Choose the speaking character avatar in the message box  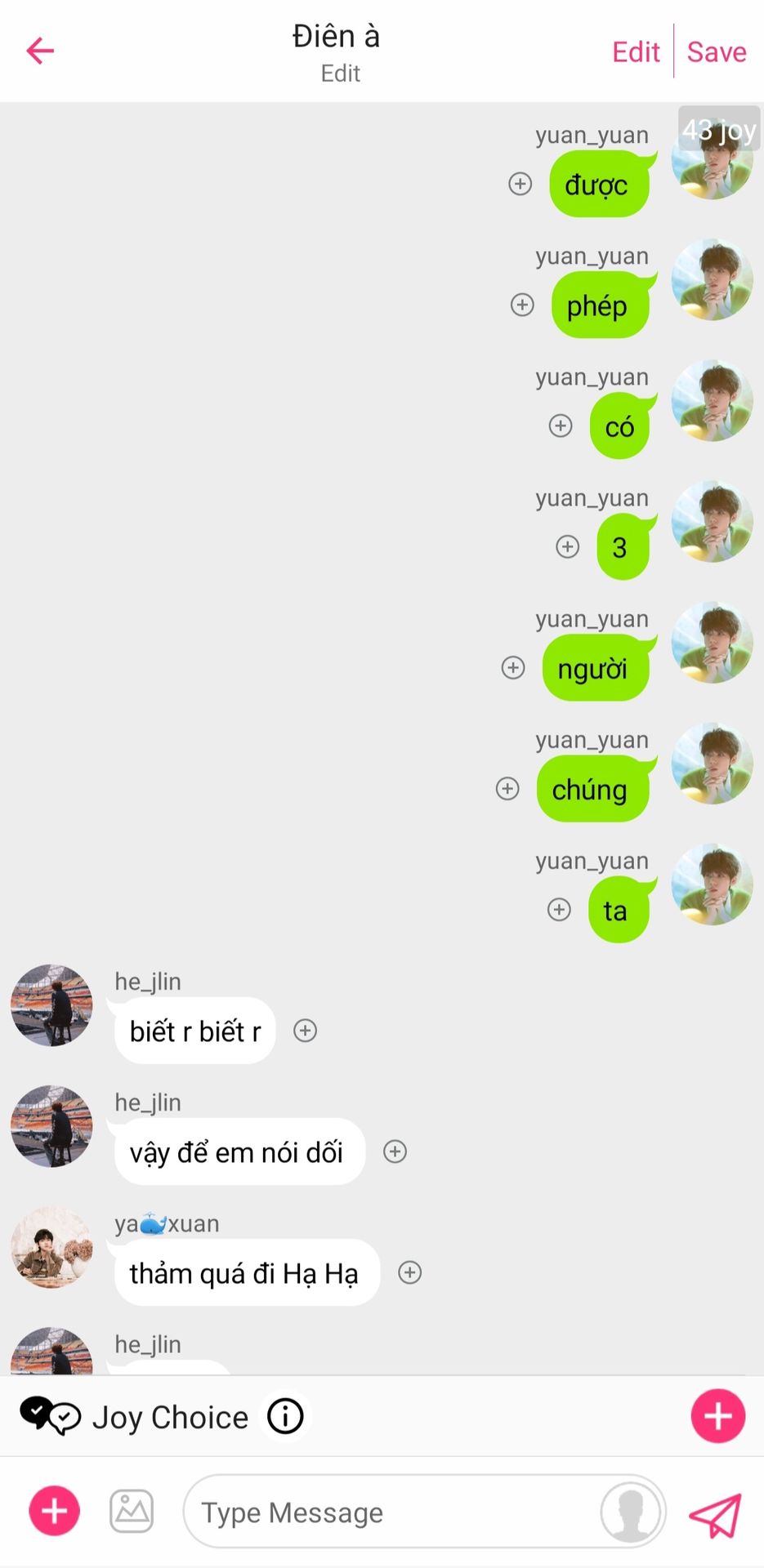pos(631,1512)
